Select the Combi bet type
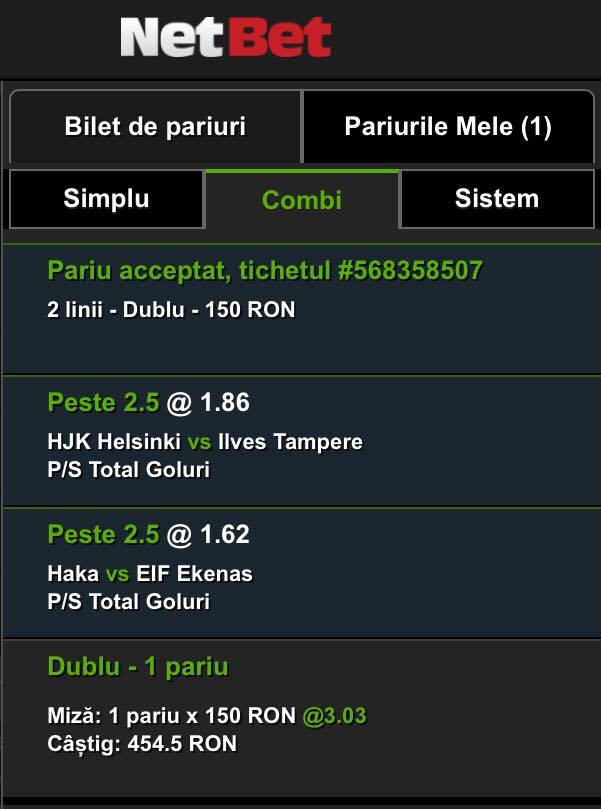601x809 pixels. [x=302, y=199]
